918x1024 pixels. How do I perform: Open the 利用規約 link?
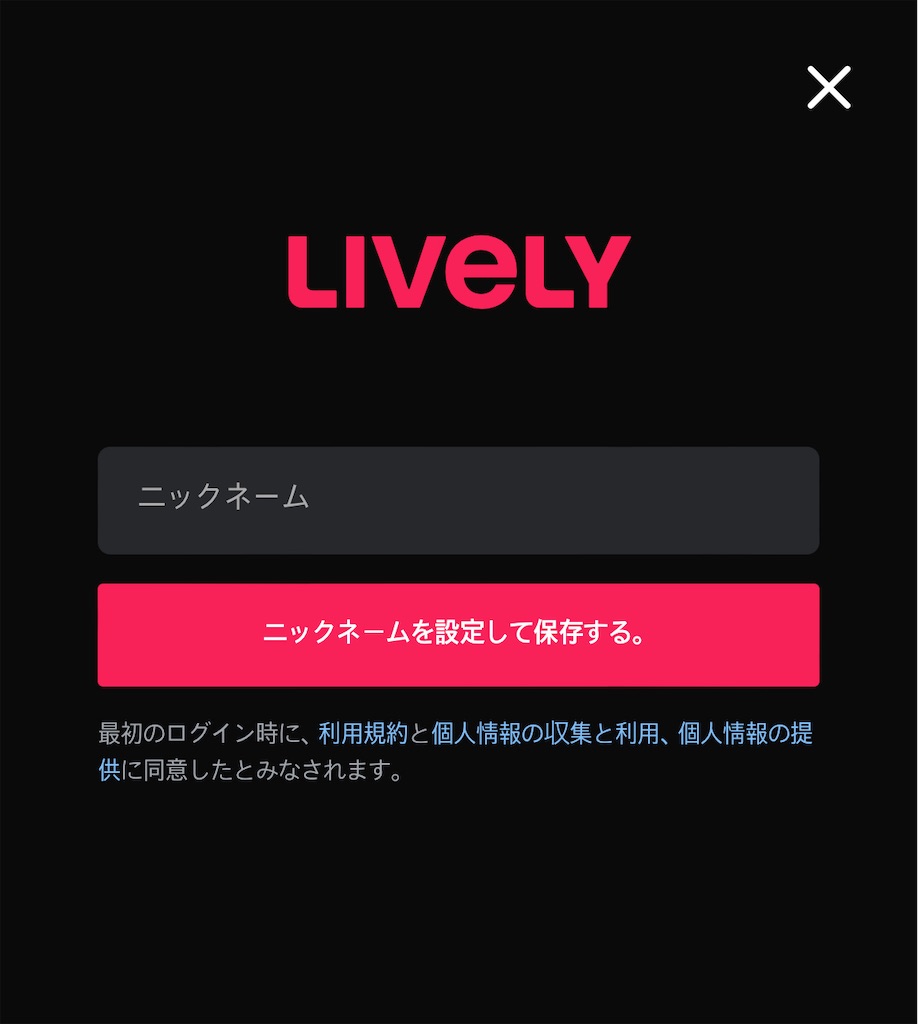click(x=363, y=734)
